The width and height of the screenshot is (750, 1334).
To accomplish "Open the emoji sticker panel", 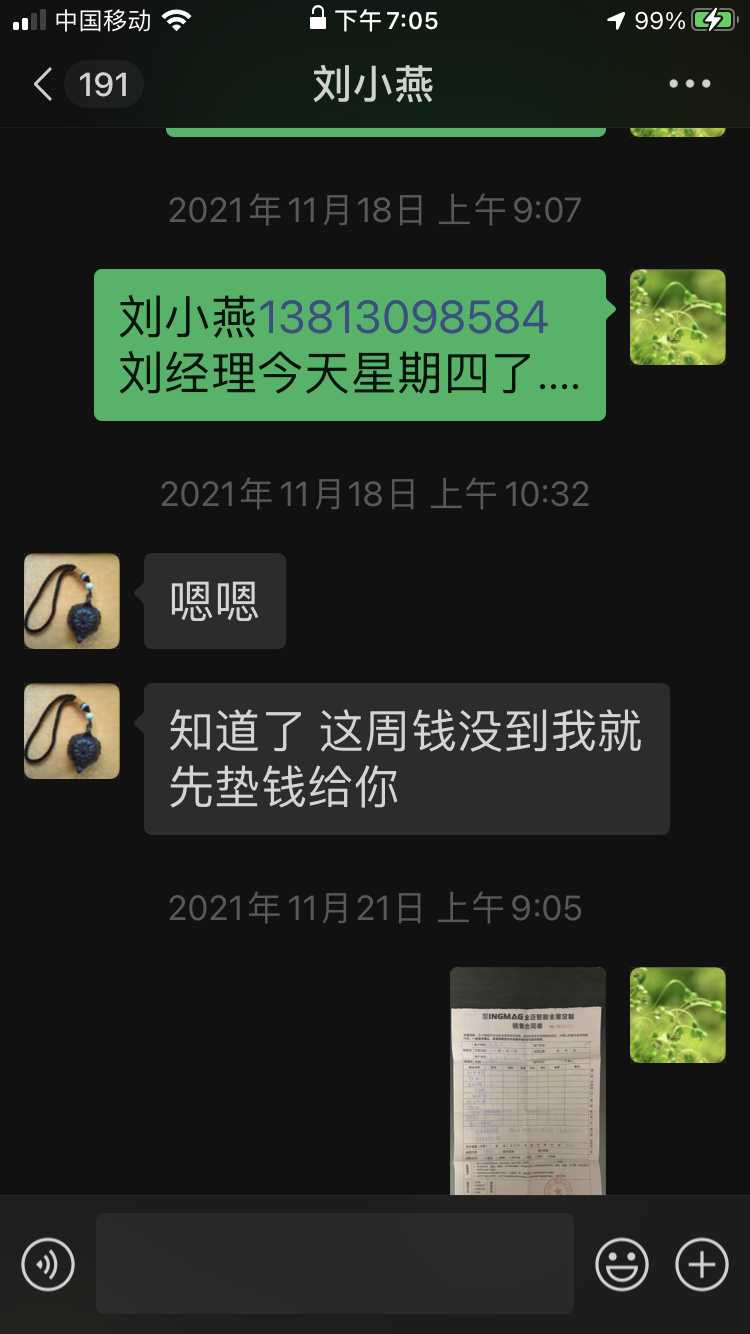I will point(621,1264).
